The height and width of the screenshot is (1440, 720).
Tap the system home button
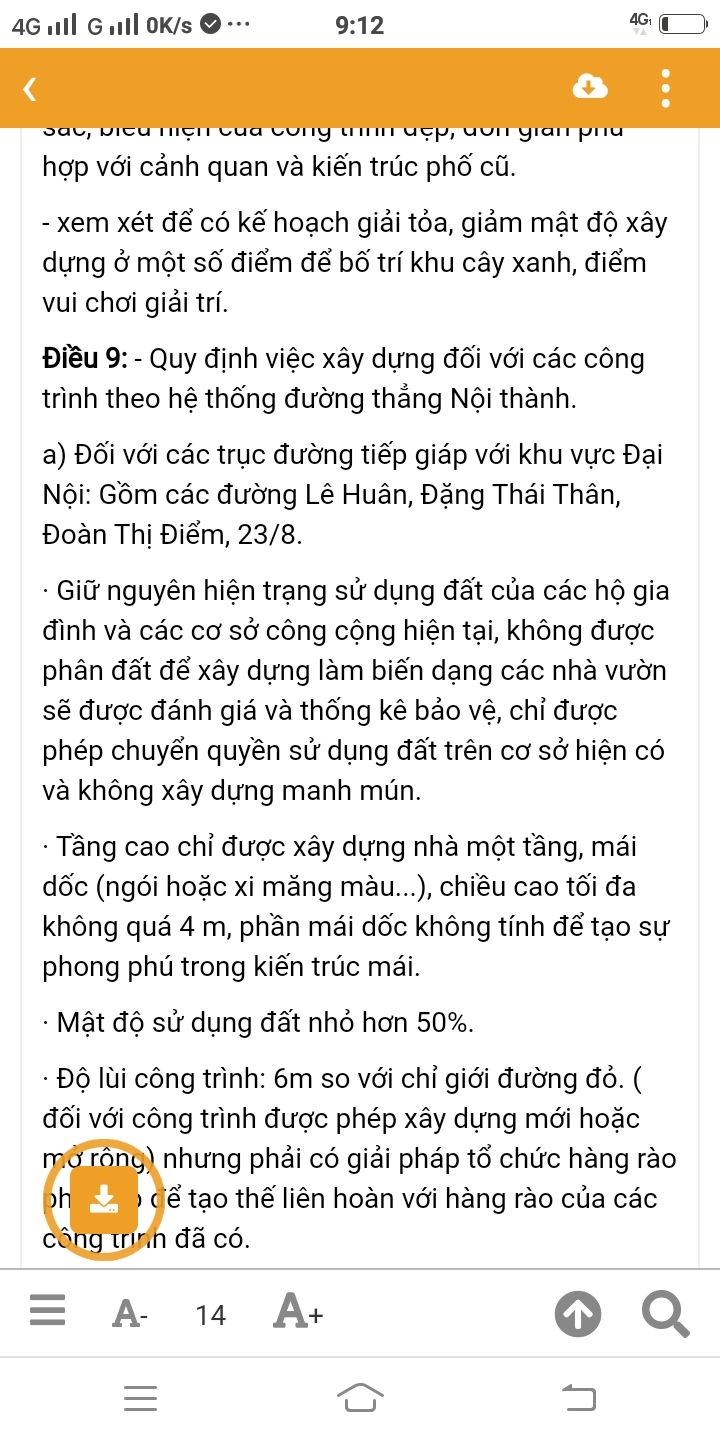click(x=360, y=1397)
